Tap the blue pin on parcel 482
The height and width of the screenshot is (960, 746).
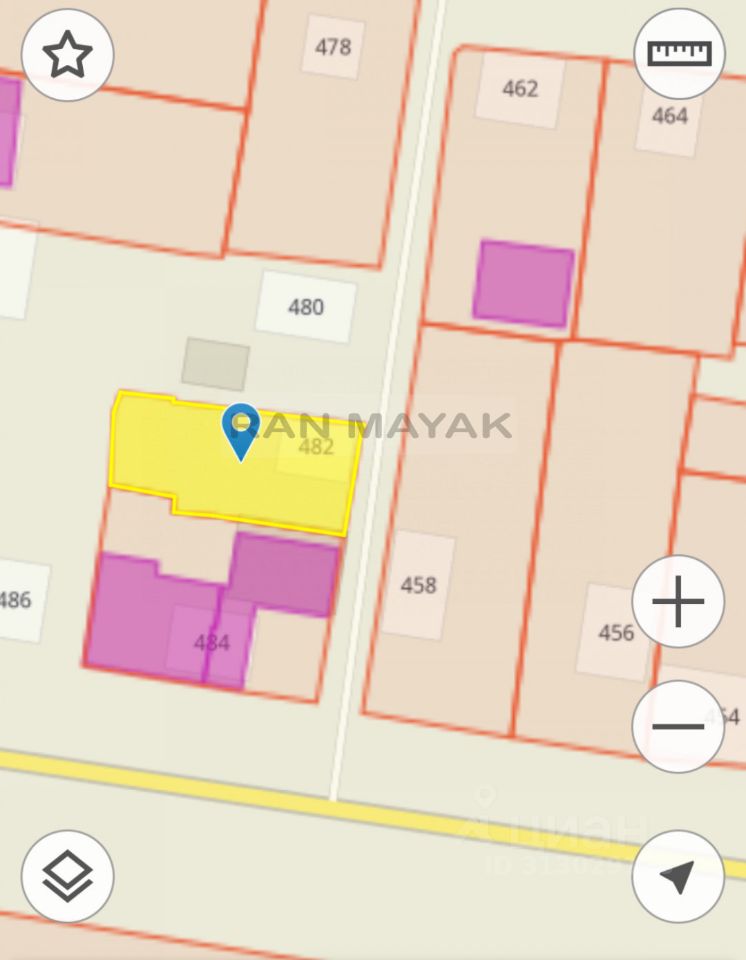click(241, 429)
